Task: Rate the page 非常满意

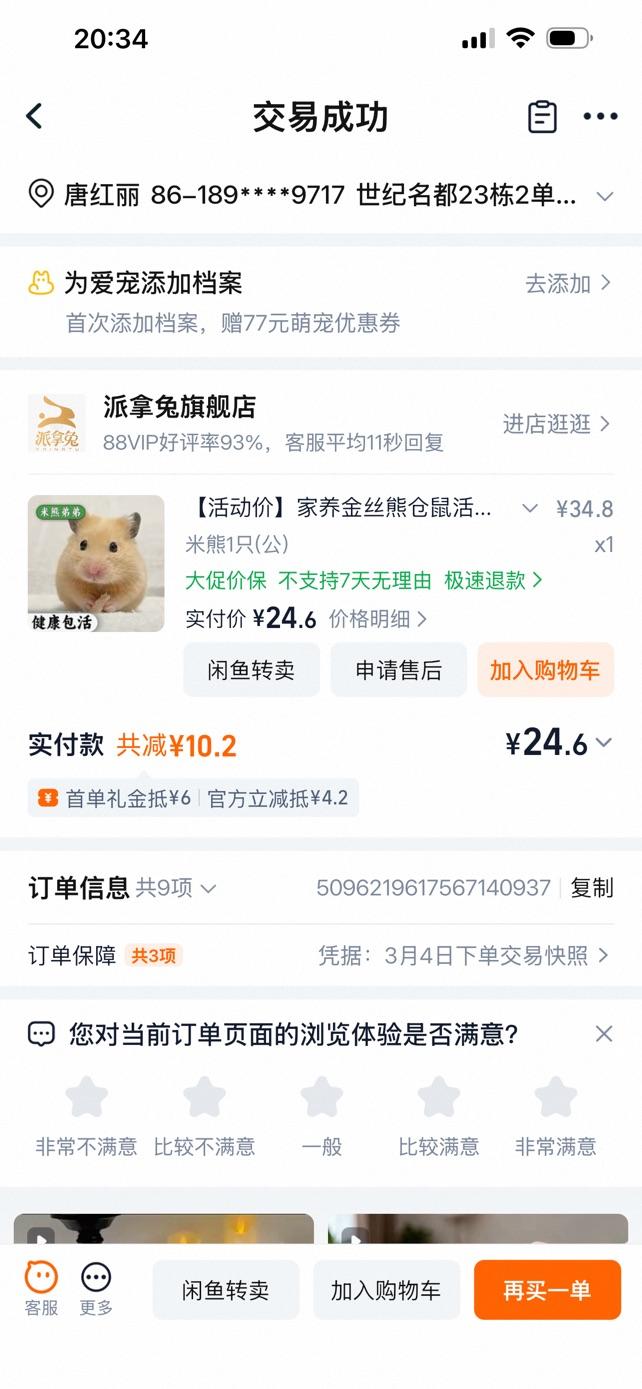Action: click(x=556, y=1117)
